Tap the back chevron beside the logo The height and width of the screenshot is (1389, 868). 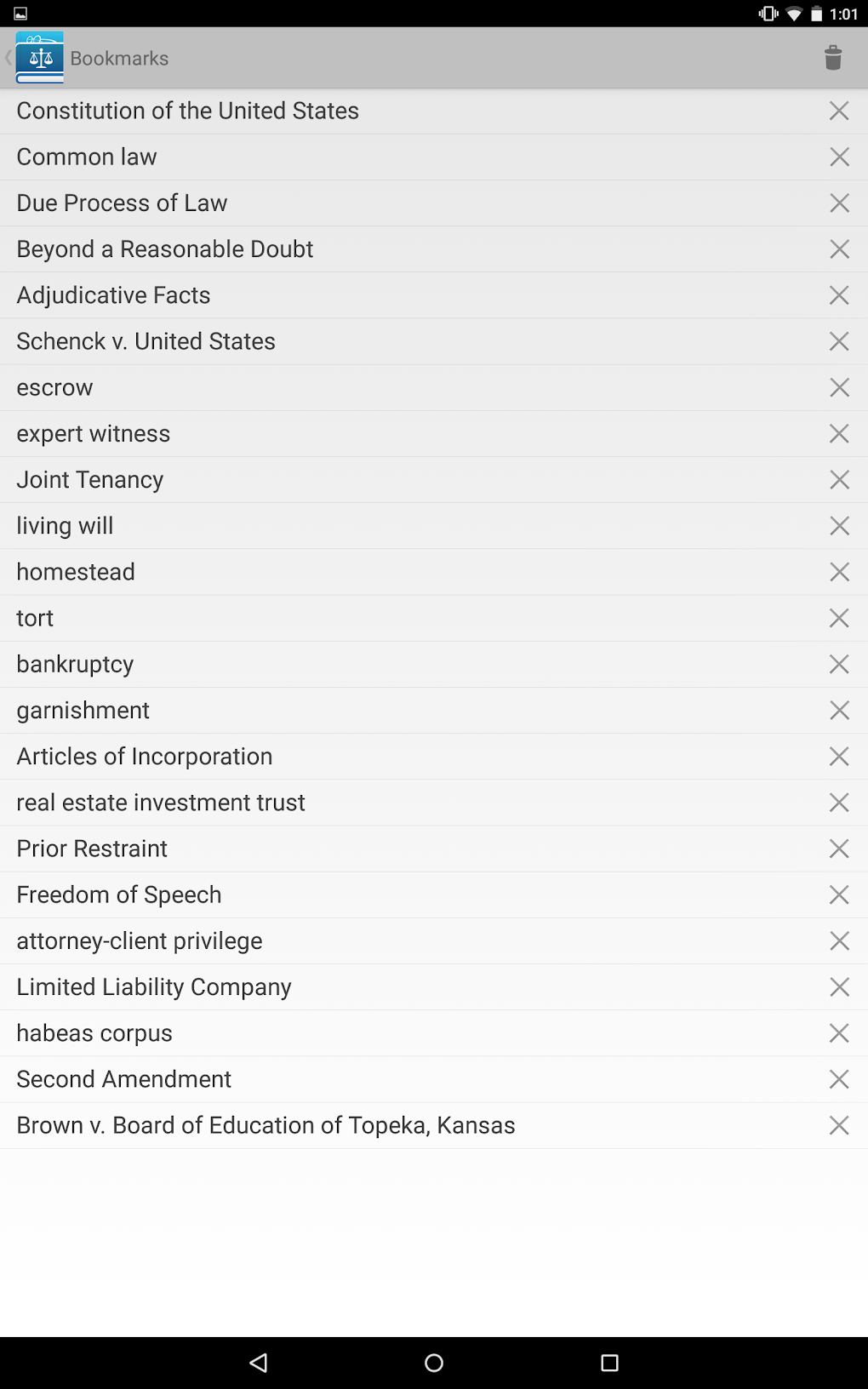(x=7, y=58)
